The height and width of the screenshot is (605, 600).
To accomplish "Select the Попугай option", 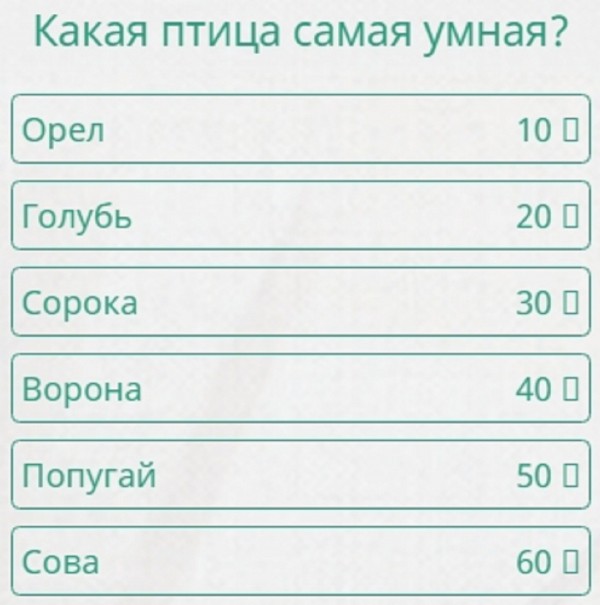I will [x=298, y=475].
